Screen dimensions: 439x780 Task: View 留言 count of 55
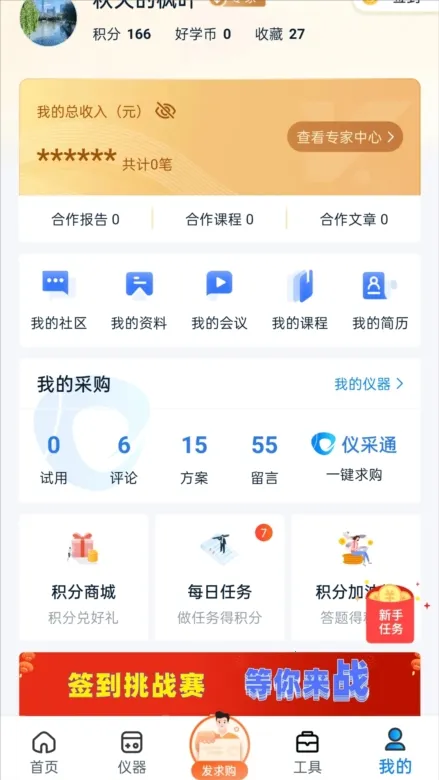point(264,459)
